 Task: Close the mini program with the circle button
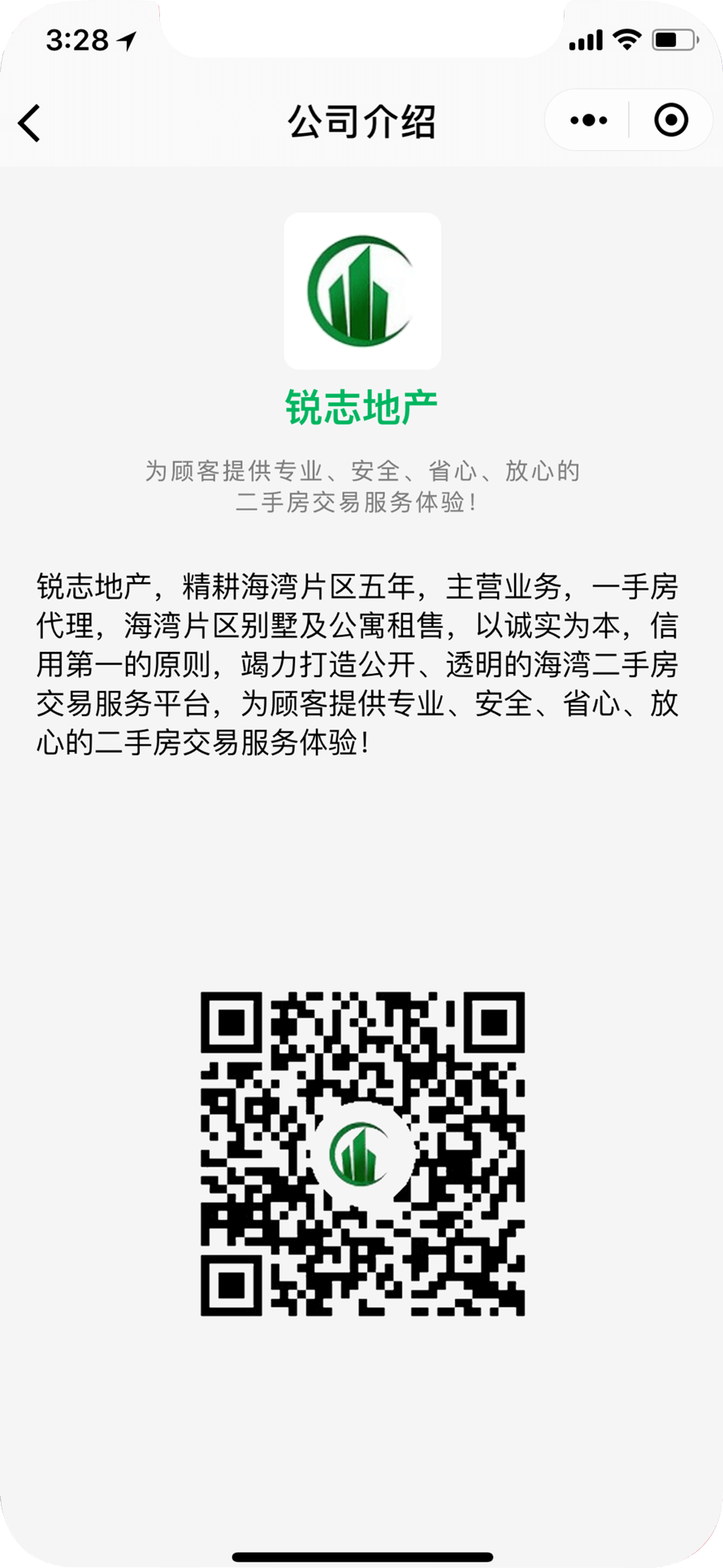pos(671,120)
